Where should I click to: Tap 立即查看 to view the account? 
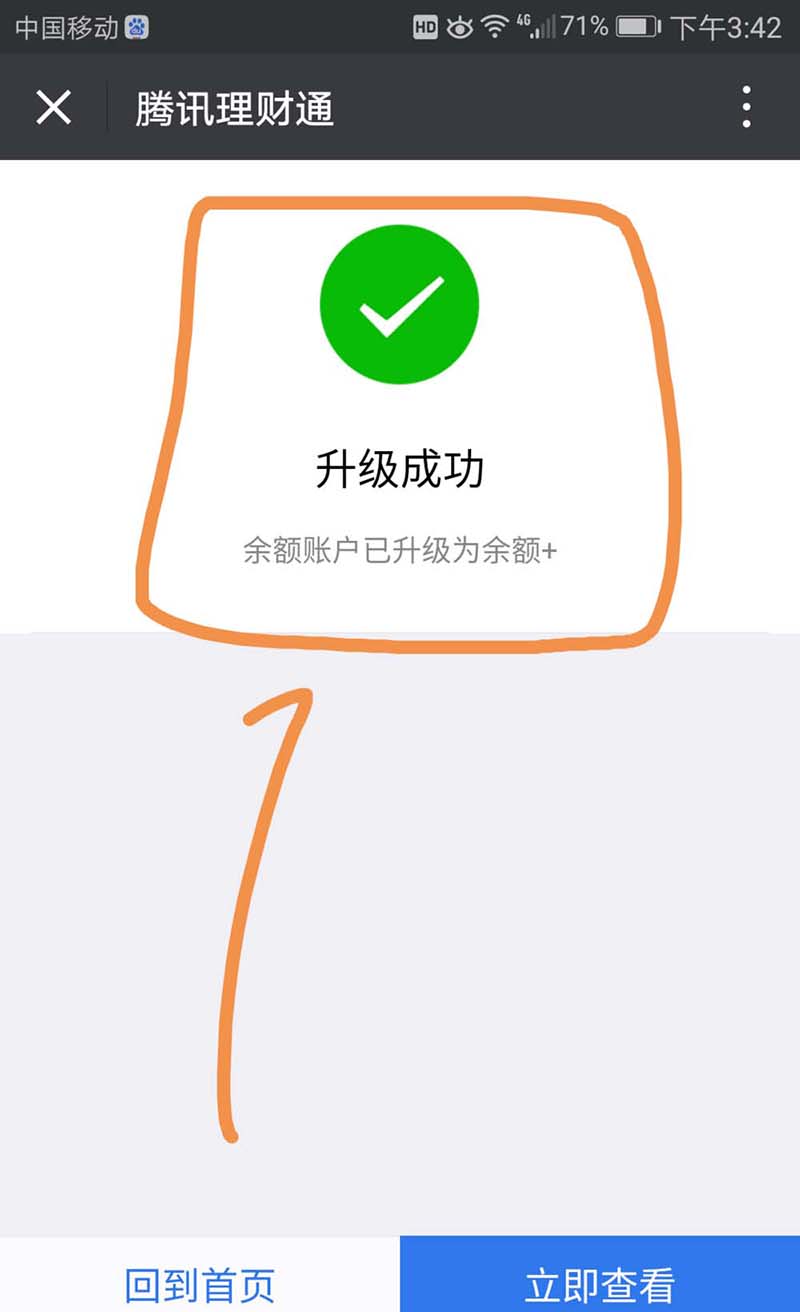[600, 1280]
